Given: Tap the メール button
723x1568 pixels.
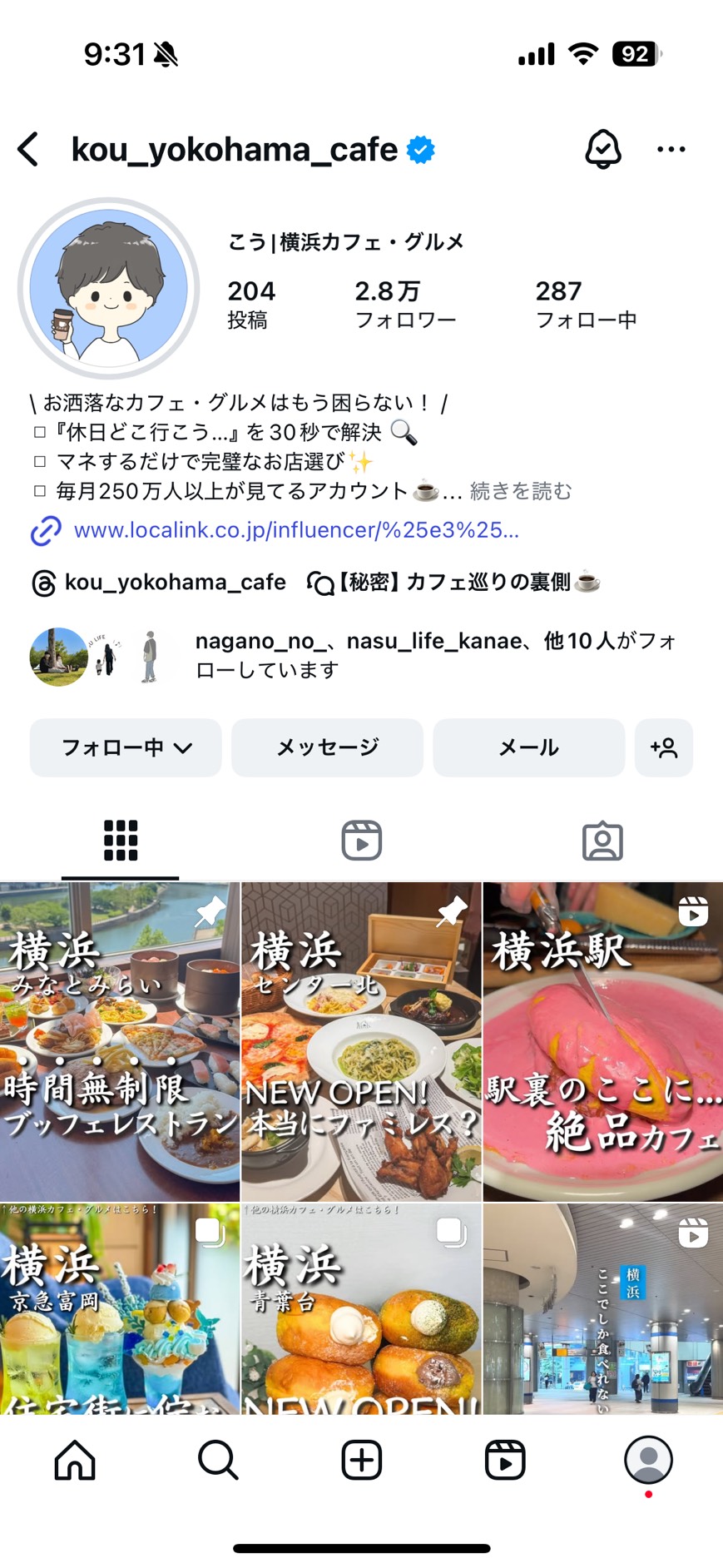Looking at the screenshot, I should (x=528, y=747).
